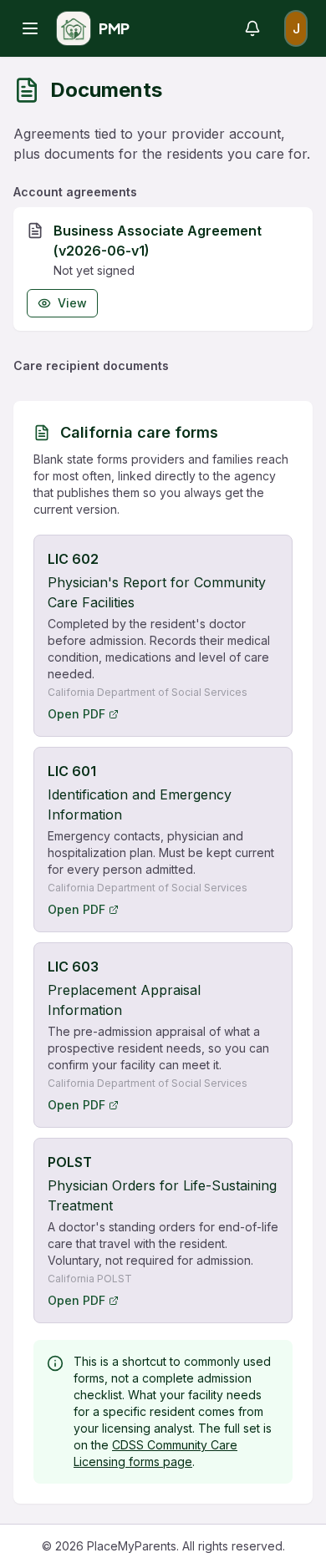View the Business Associate Agreement

tap(62, 303)
